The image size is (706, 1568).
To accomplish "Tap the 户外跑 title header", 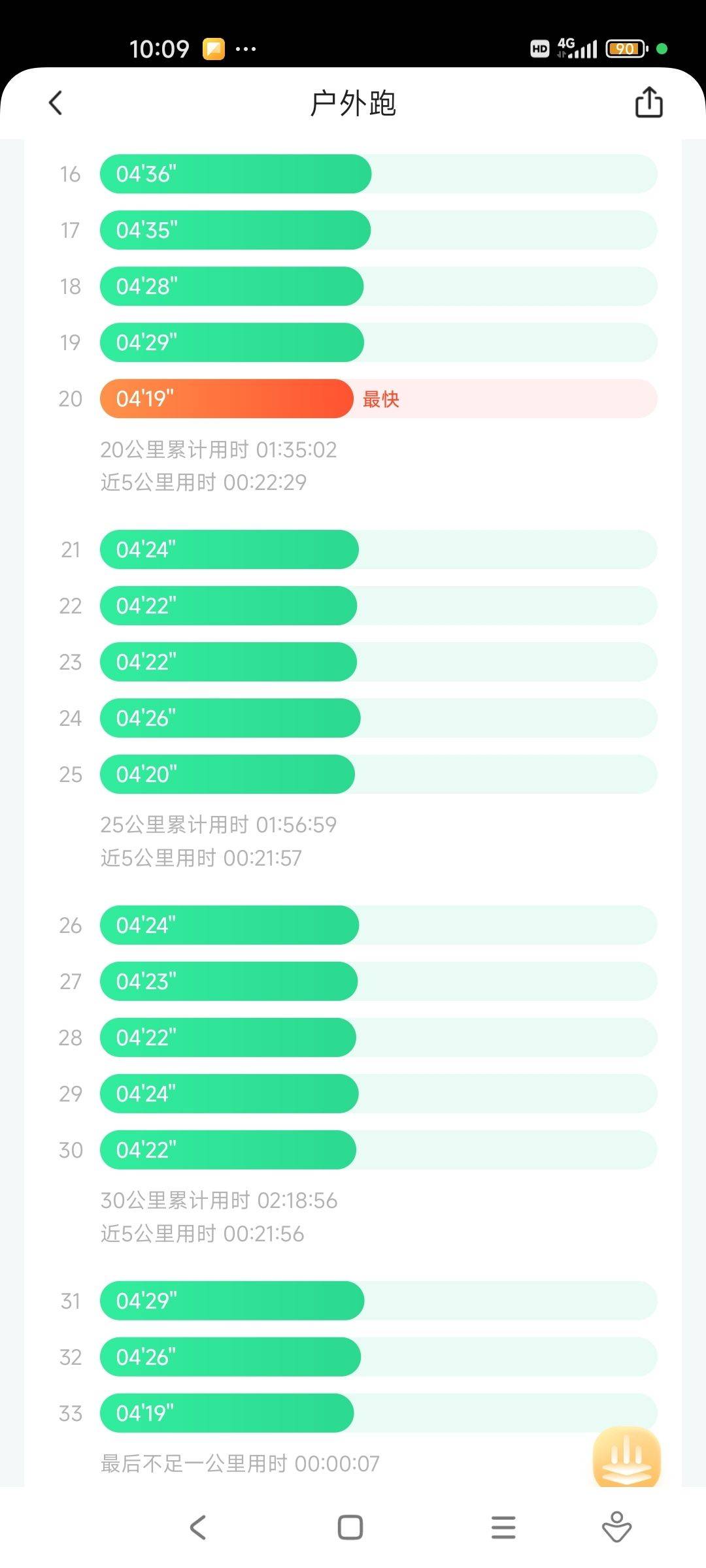I will 353,103.
